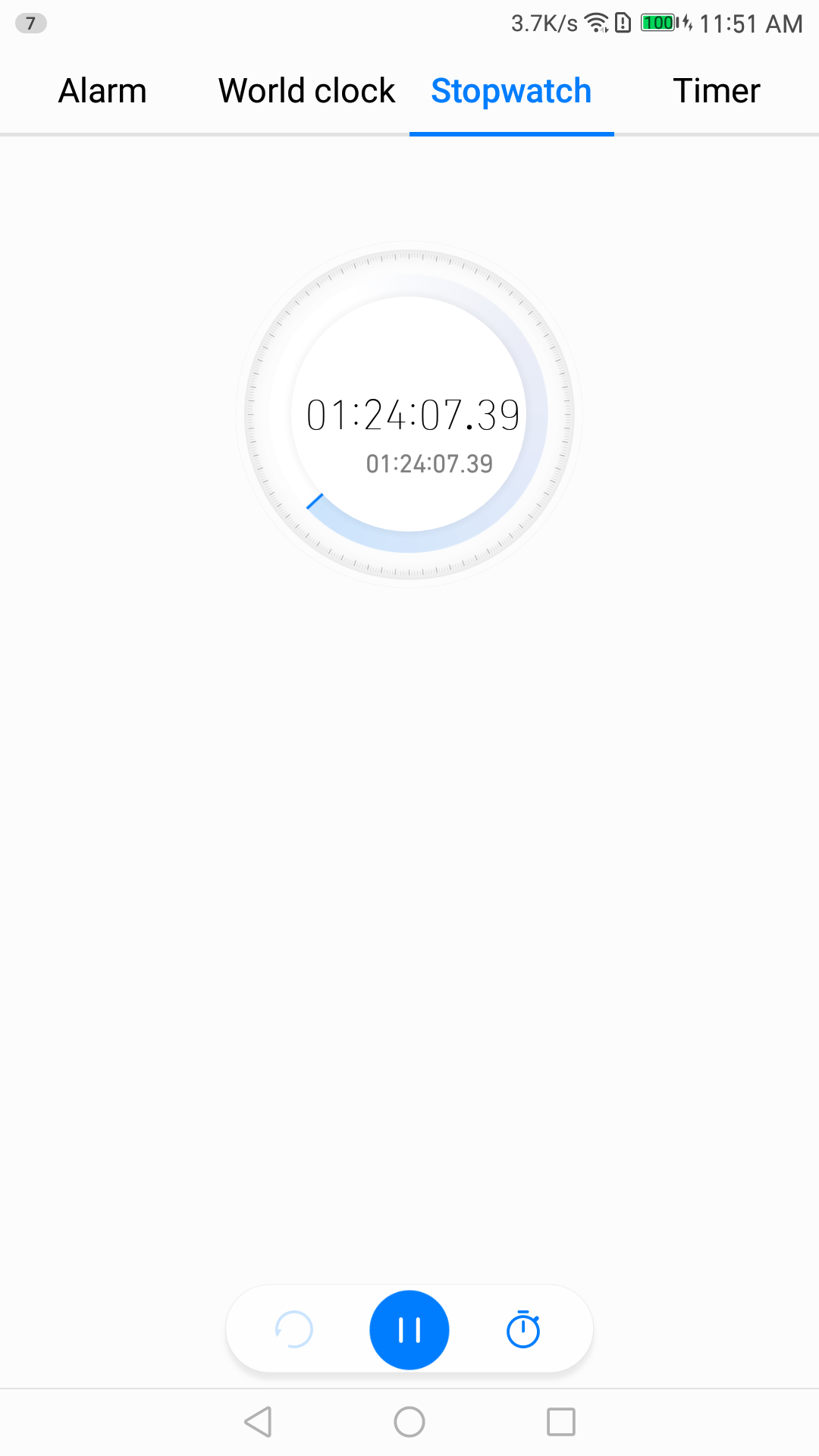
Task: Open recent apps from navigation bar
Action: coord(561,1422)
